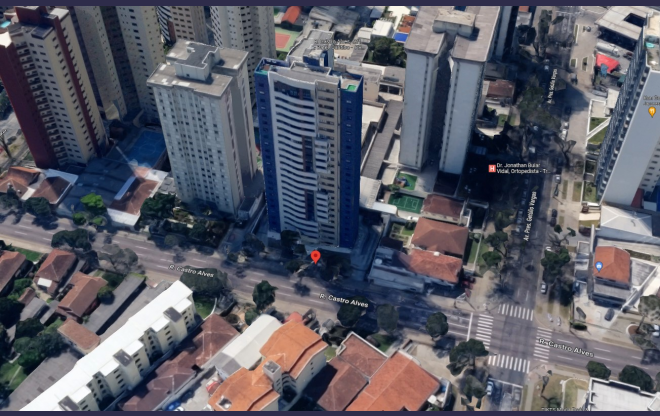The width and height of the screenshot is (660, 416).
Task: Select the orange place marker on the white tower
Action: 652,111
